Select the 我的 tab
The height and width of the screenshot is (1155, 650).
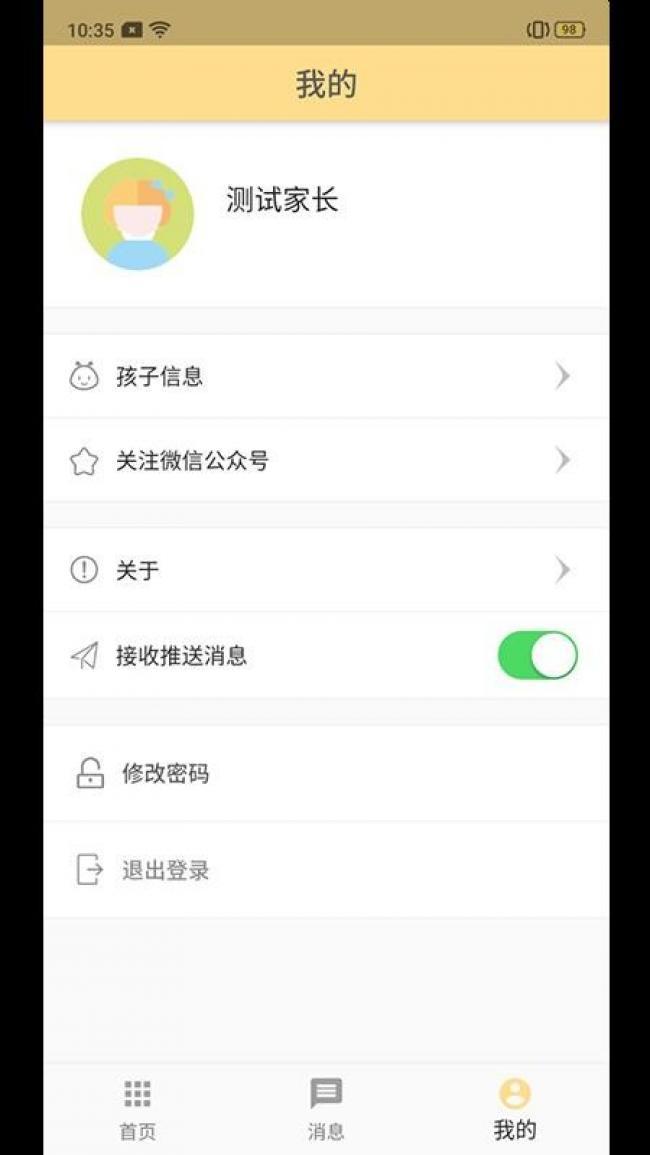point(514,1109)
